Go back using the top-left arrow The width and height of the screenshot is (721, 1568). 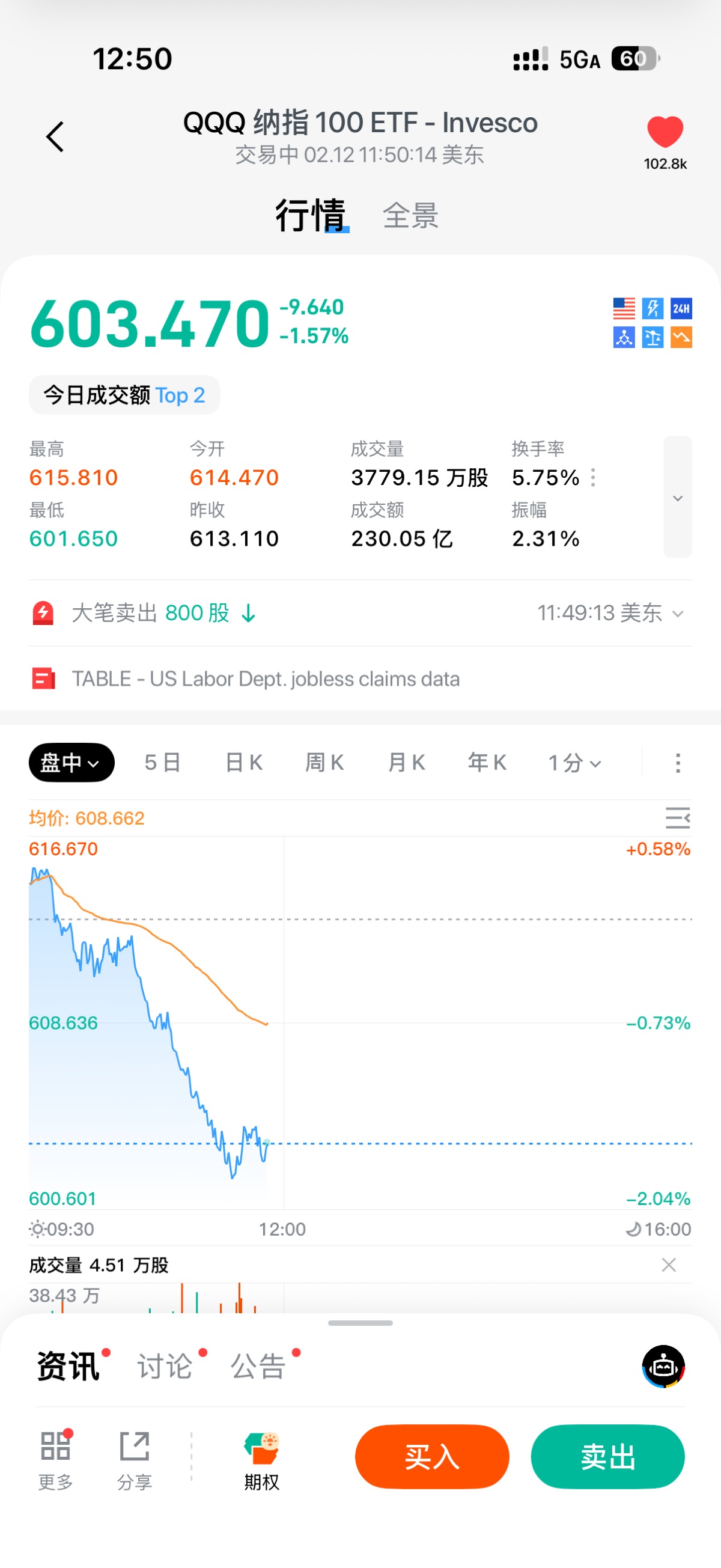click(55, 136)
